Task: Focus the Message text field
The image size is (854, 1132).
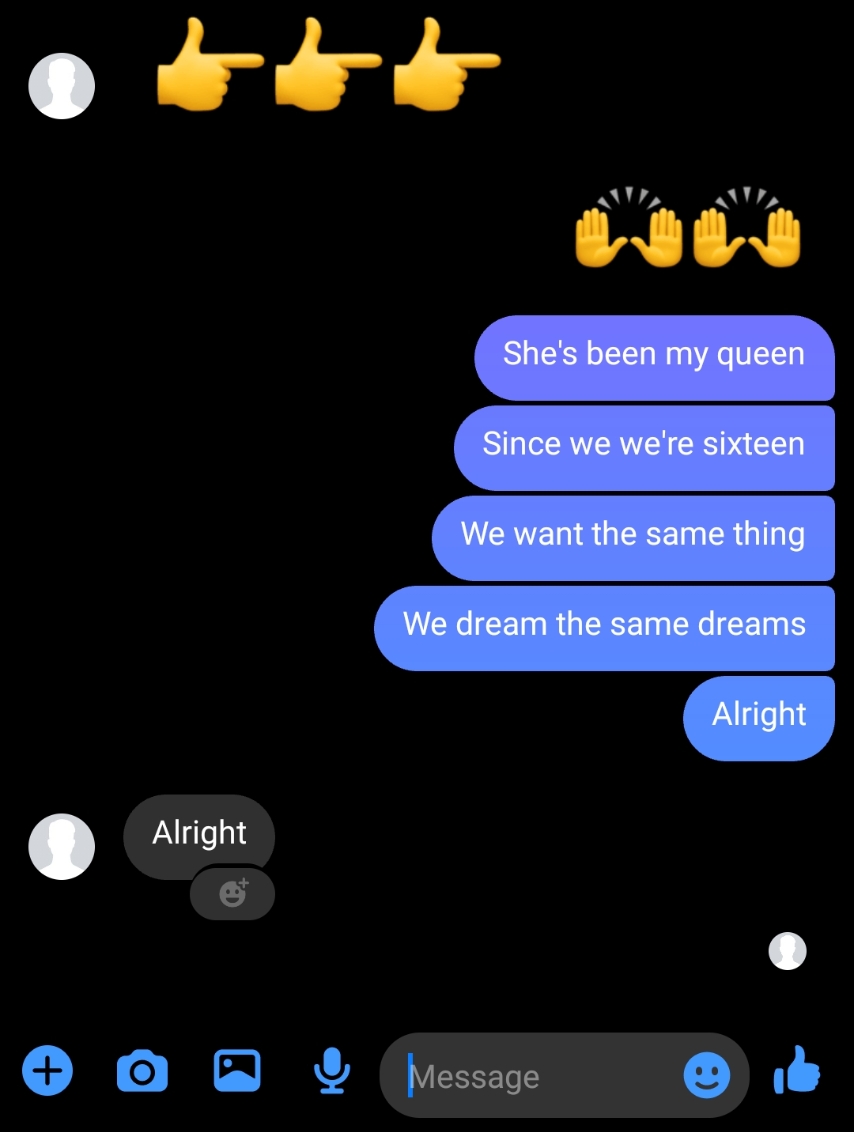Action: (534, 1076)
